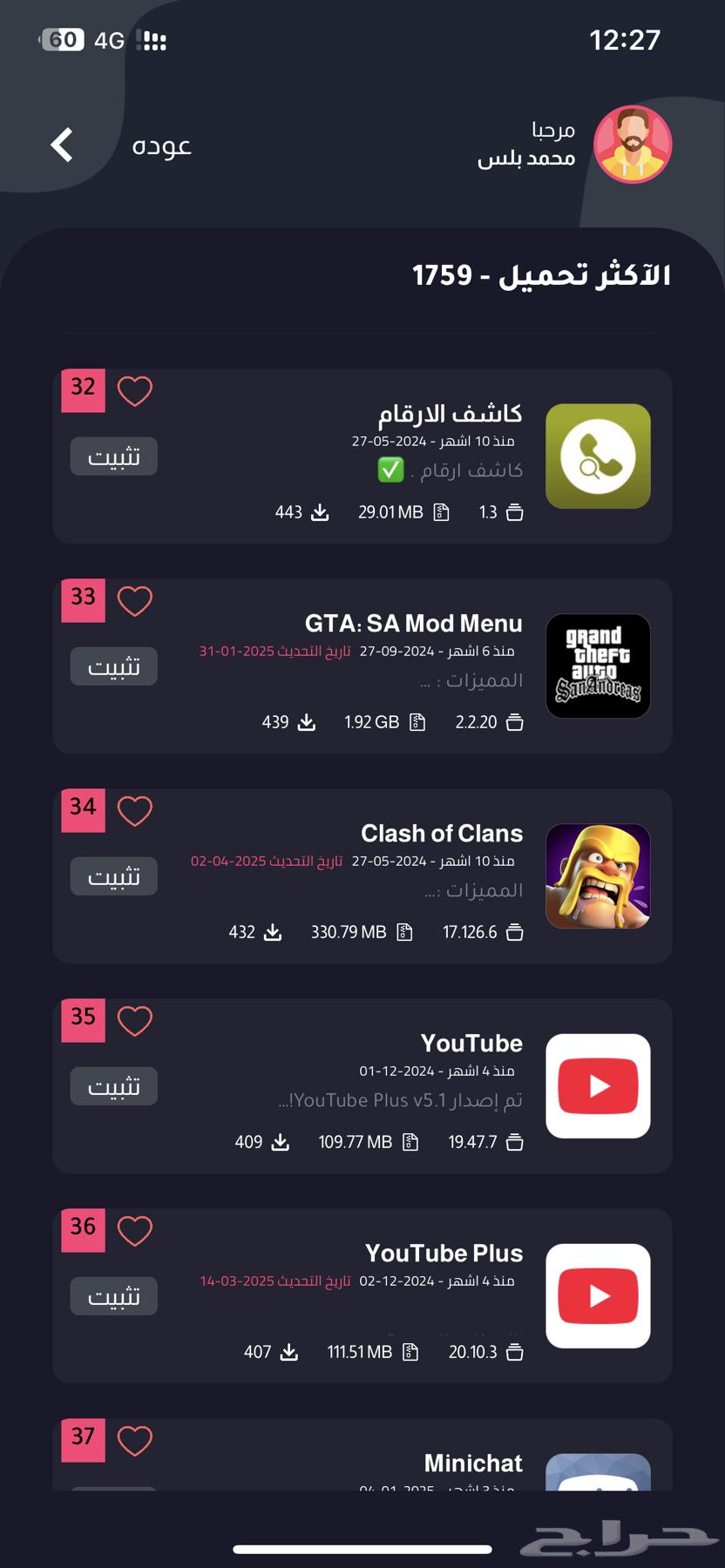Favorite the YouTube Plus app
The height and width of the screenshot is (1568, 725).
[x=135, y=1231]
